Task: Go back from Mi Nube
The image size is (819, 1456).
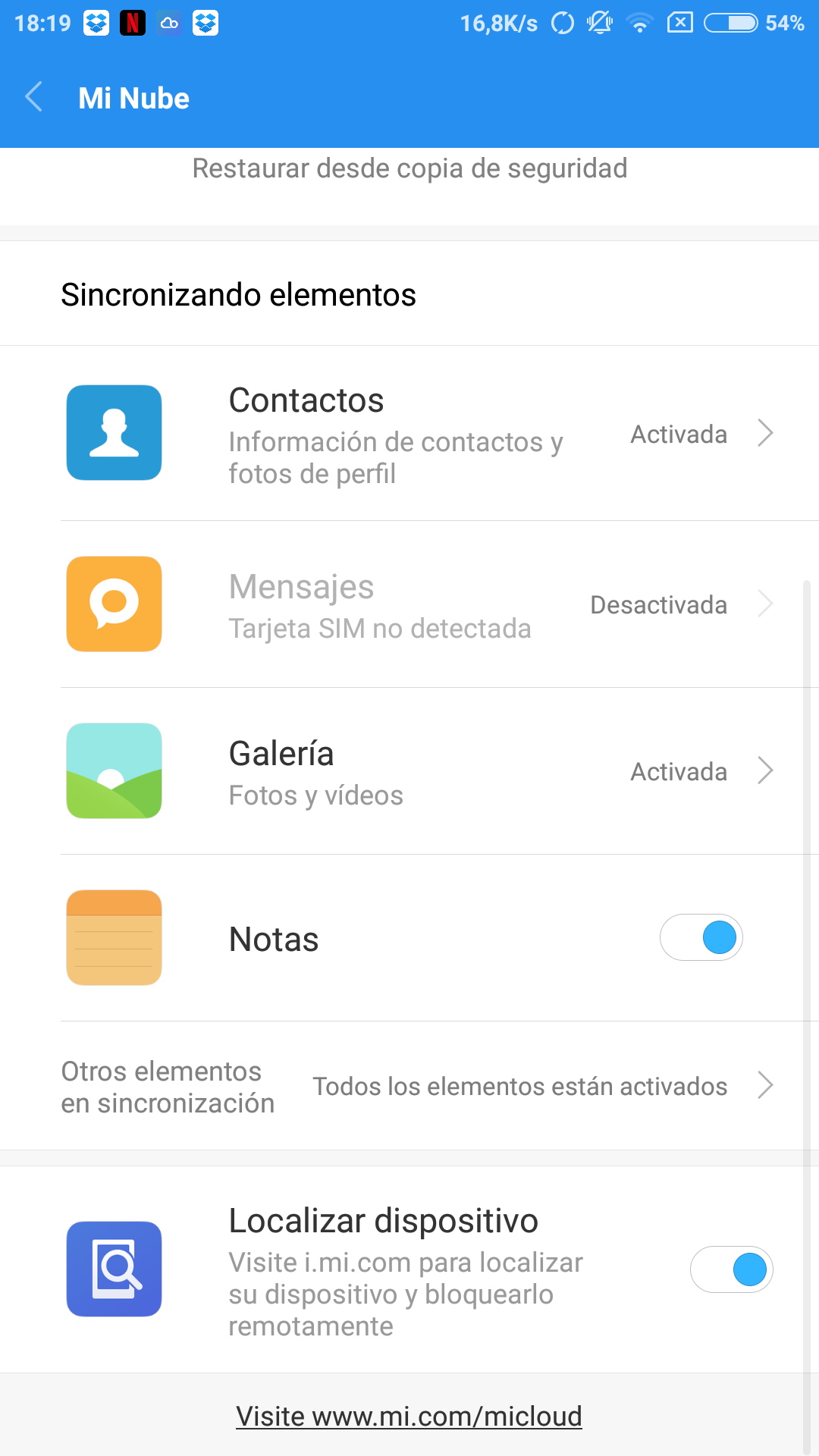Action: (x=34, y=98)
